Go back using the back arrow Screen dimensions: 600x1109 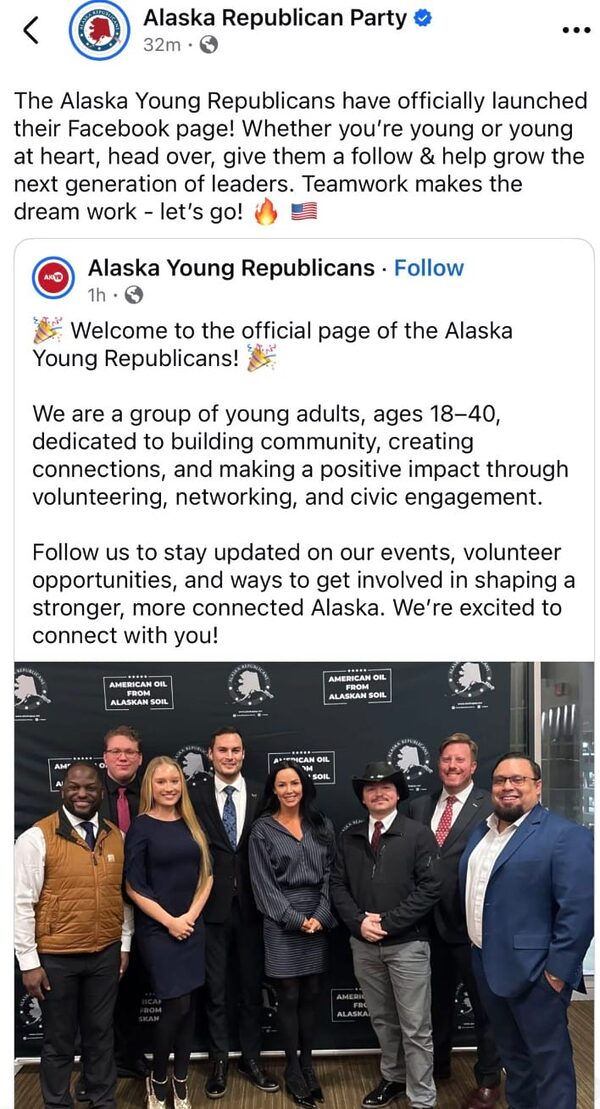pyautogui.click(x=31, y=31)
